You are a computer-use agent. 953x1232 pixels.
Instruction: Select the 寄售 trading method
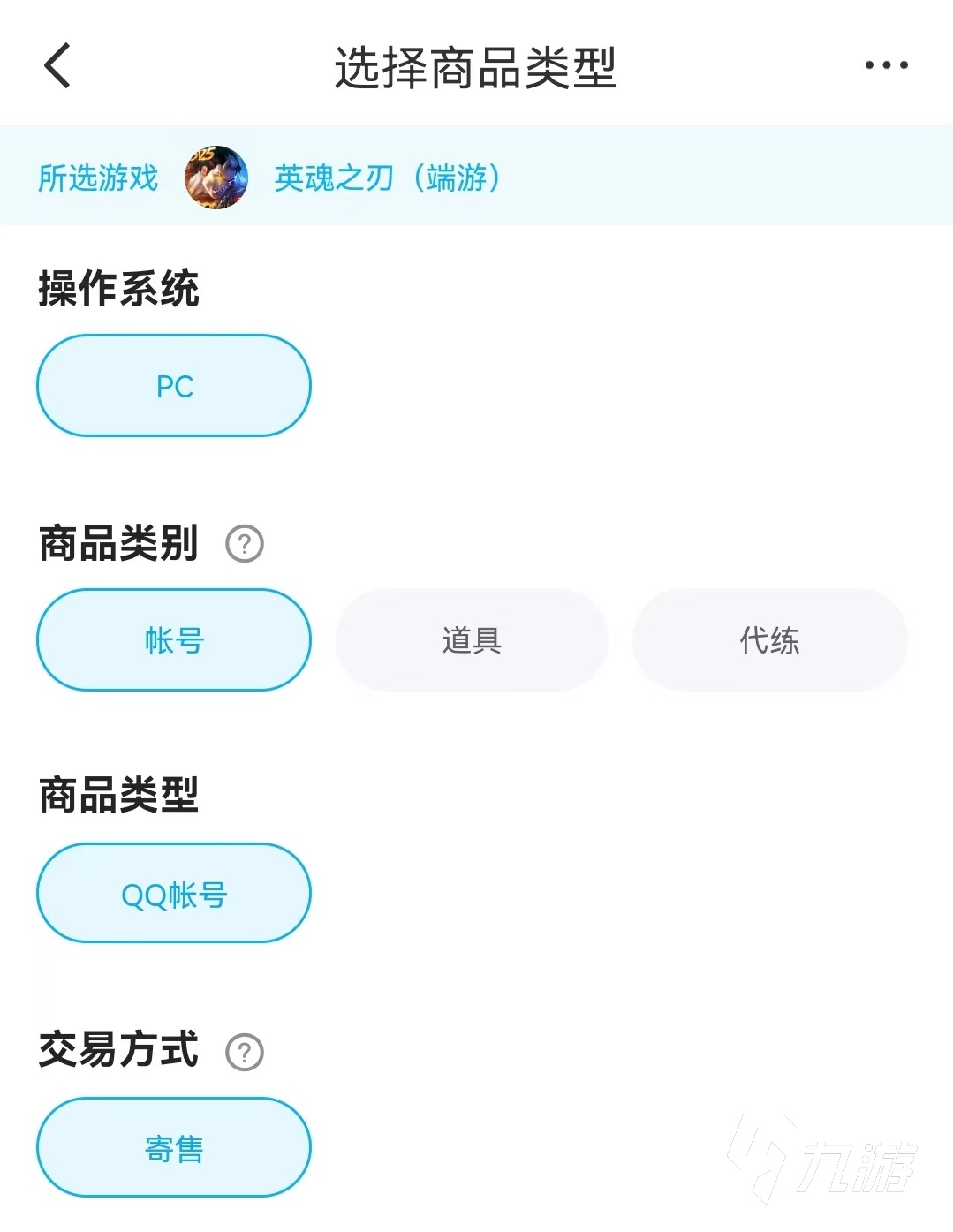(x=174, y=1148)
